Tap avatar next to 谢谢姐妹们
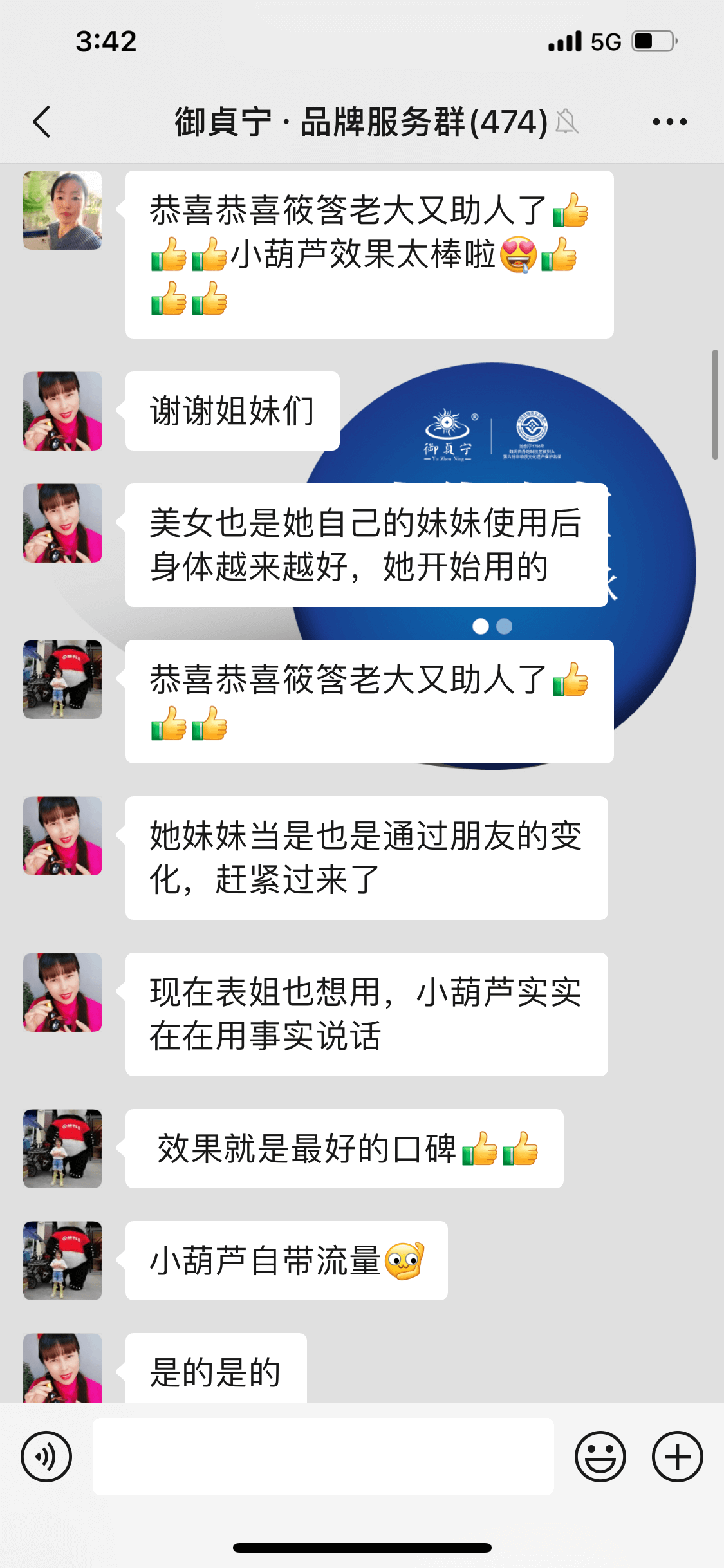724x1568 pixels. 62,411
